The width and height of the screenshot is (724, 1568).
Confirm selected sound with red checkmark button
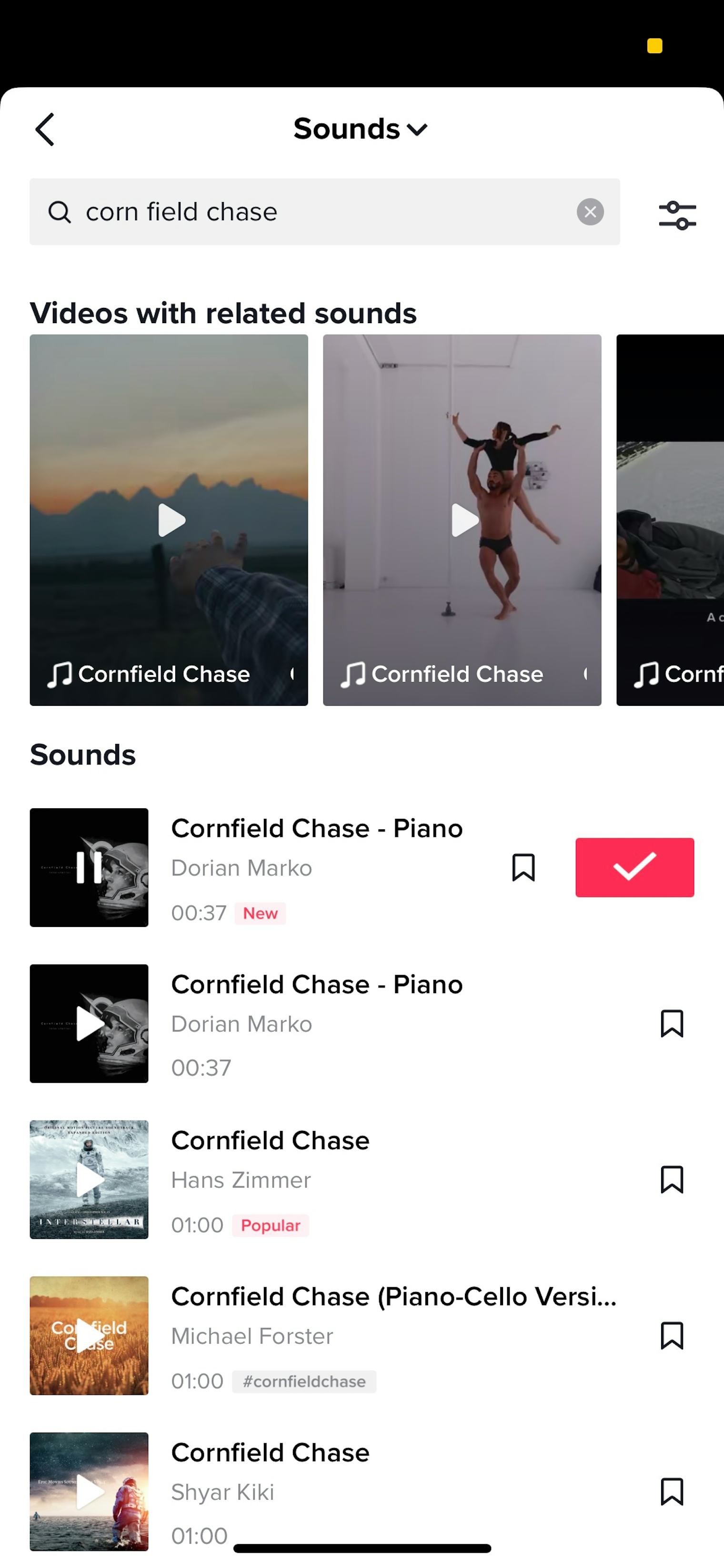634,867
